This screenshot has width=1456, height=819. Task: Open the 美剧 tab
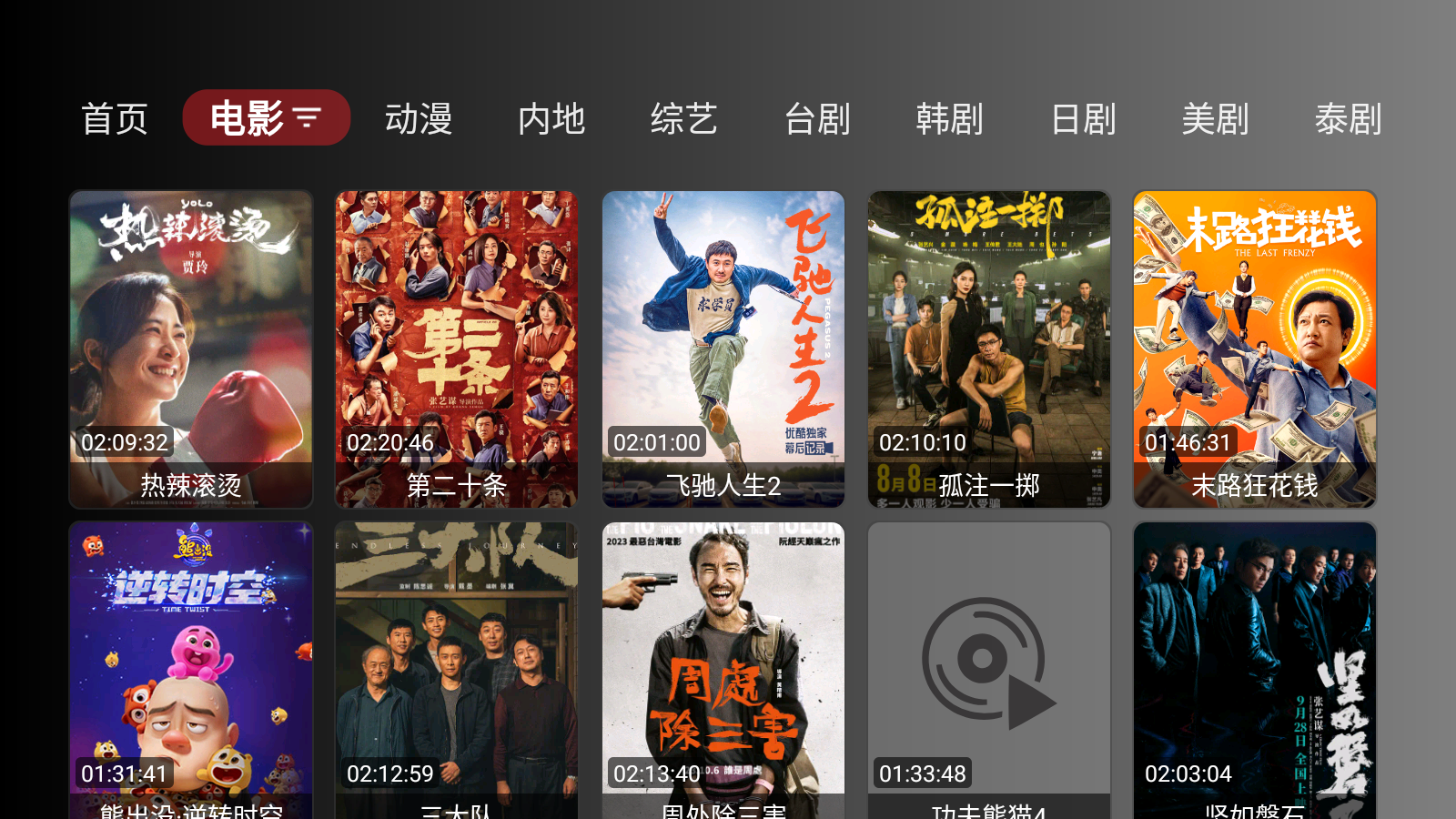pyautogui.click(x=1216, y=119)
